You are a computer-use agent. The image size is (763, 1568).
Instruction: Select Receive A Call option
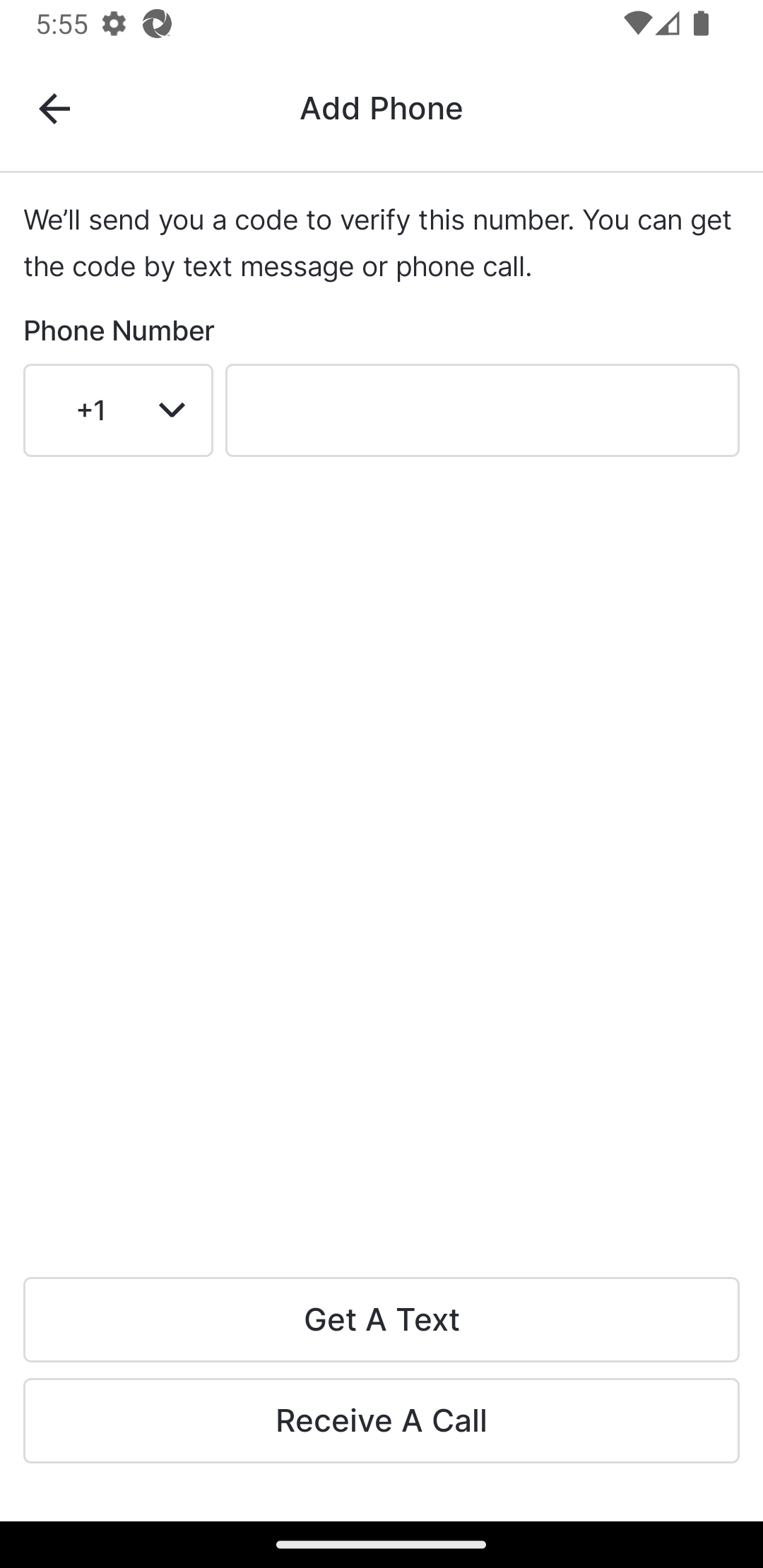(x=381, y=1420)
